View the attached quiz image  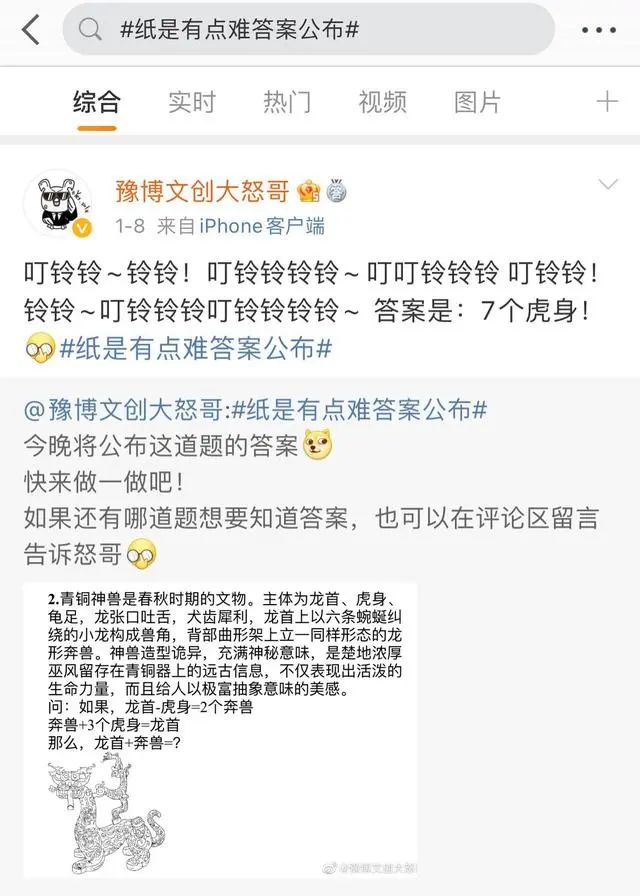coord(220,730)
